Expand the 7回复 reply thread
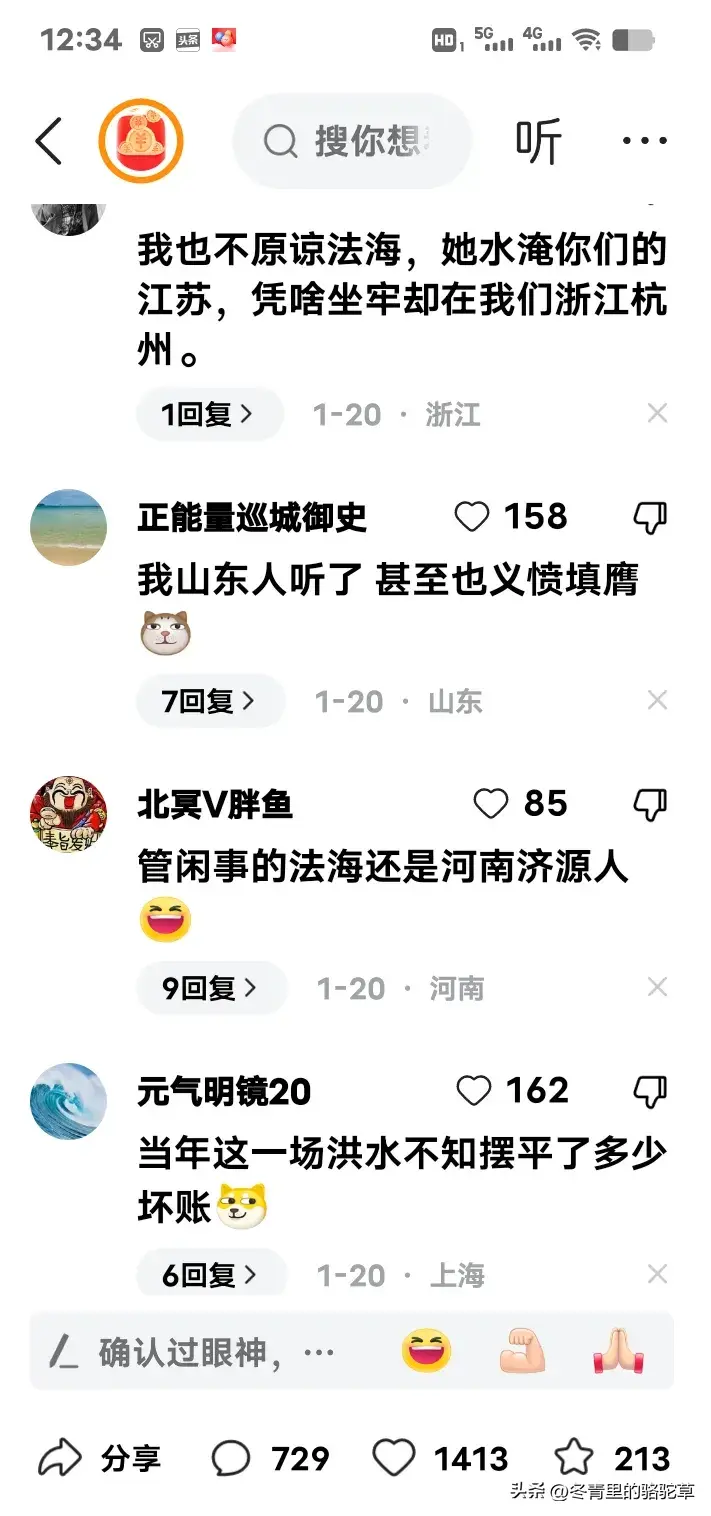This screenshot has height=1516, width=711. pos(210,701)
